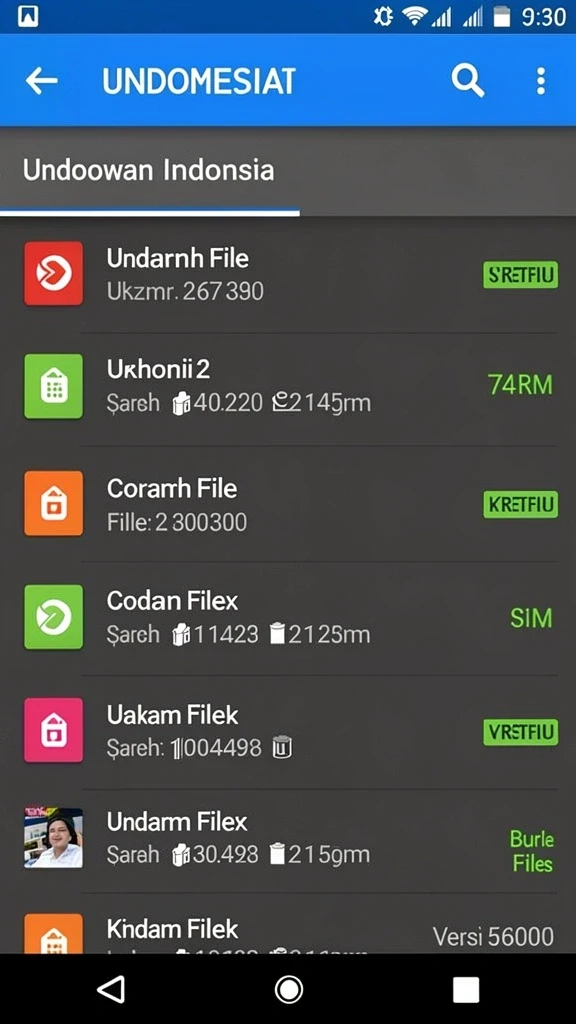Image resolution: width=576 pixels, height=1024 pixels.
Task: Open the overflow menu
Action: pos(540,81)
